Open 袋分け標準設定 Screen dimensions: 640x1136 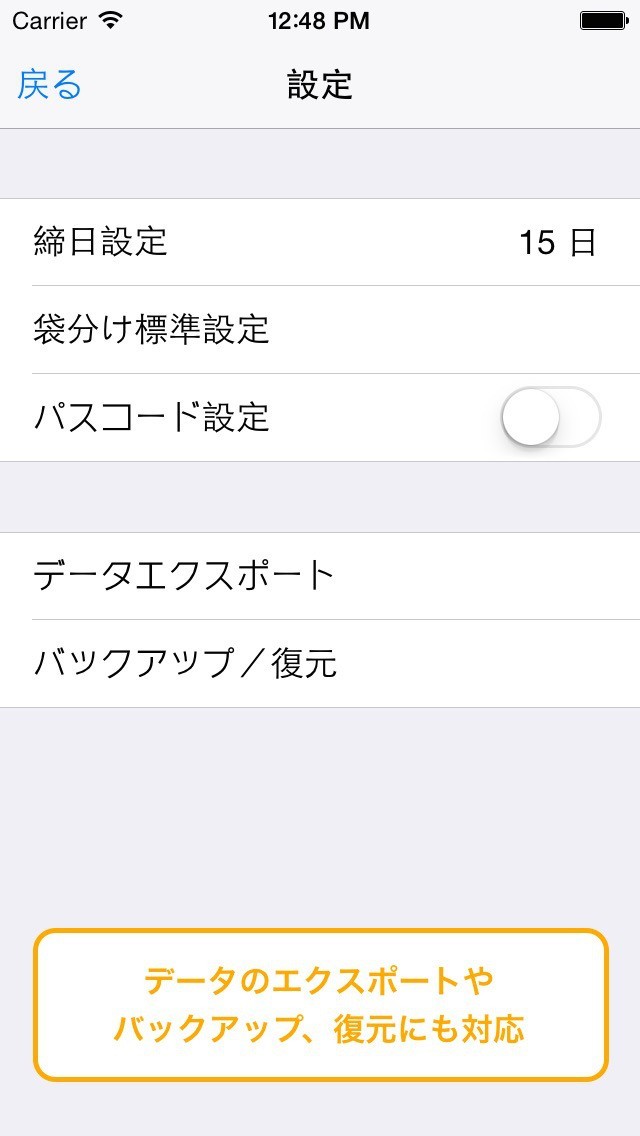pos(320,330)
